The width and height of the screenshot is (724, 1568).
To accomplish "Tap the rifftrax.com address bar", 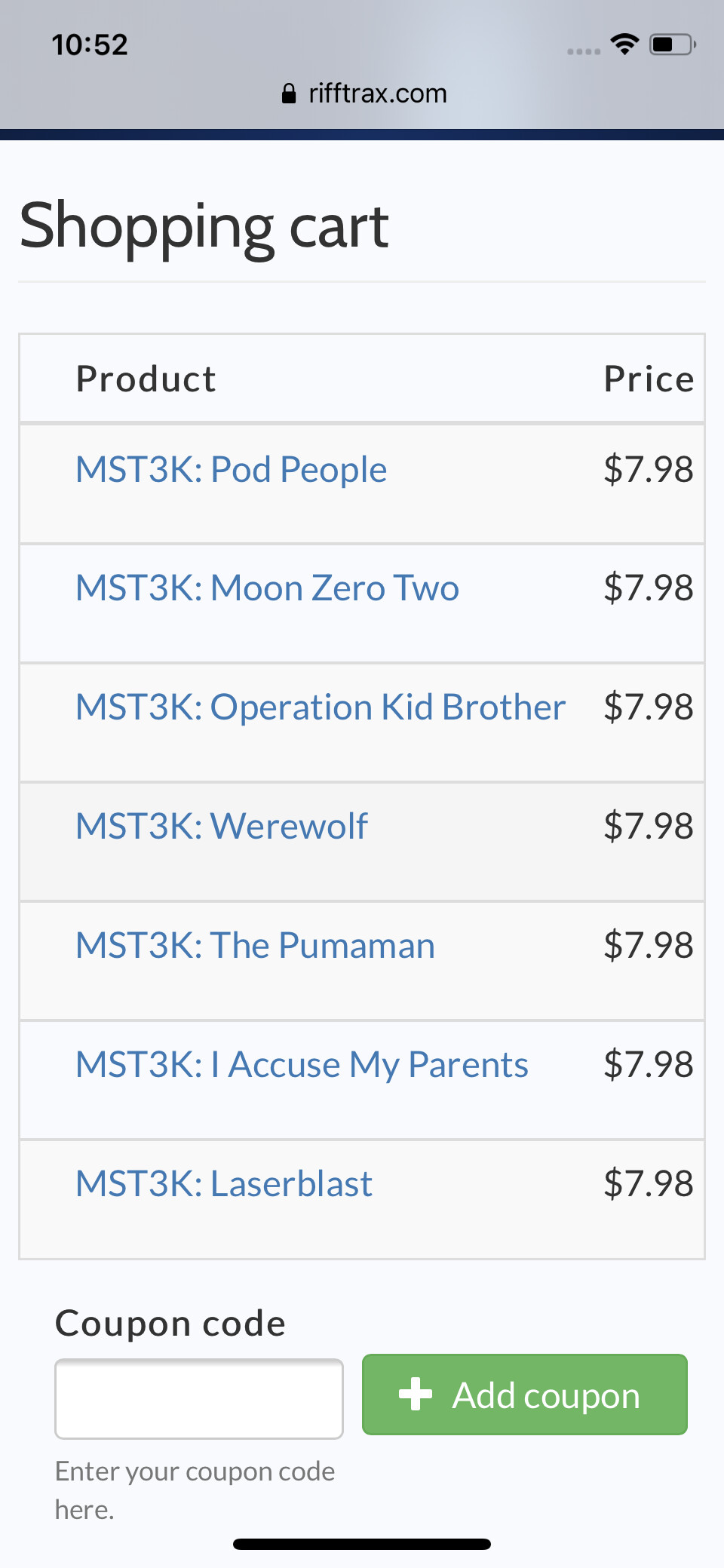I will point(364,94).
